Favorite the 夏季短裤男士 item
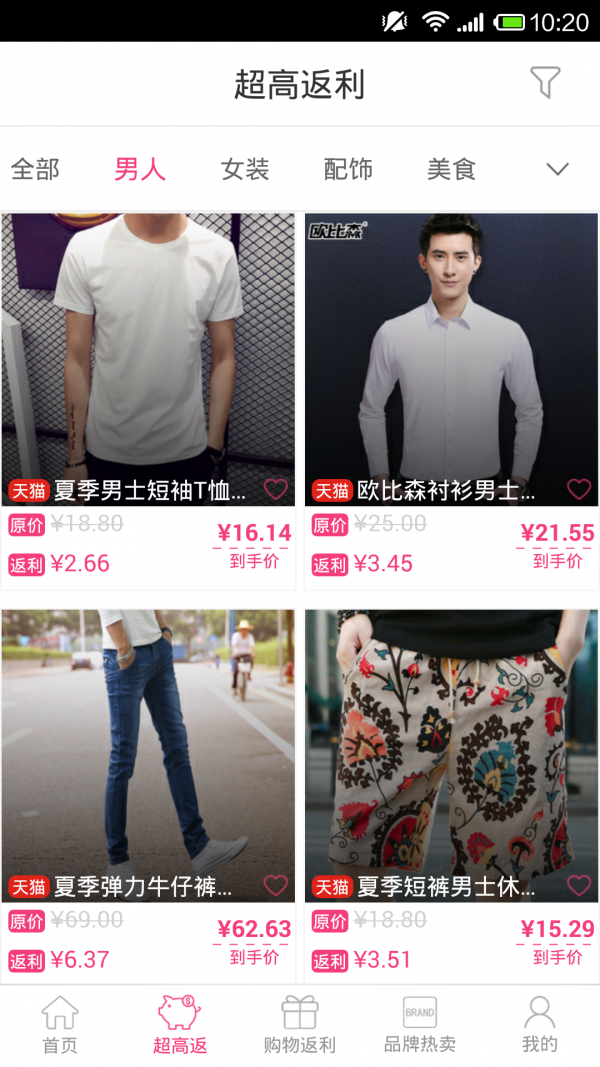Image resolution: width=600 pixels, height=1067 pixels. [579, 886]
